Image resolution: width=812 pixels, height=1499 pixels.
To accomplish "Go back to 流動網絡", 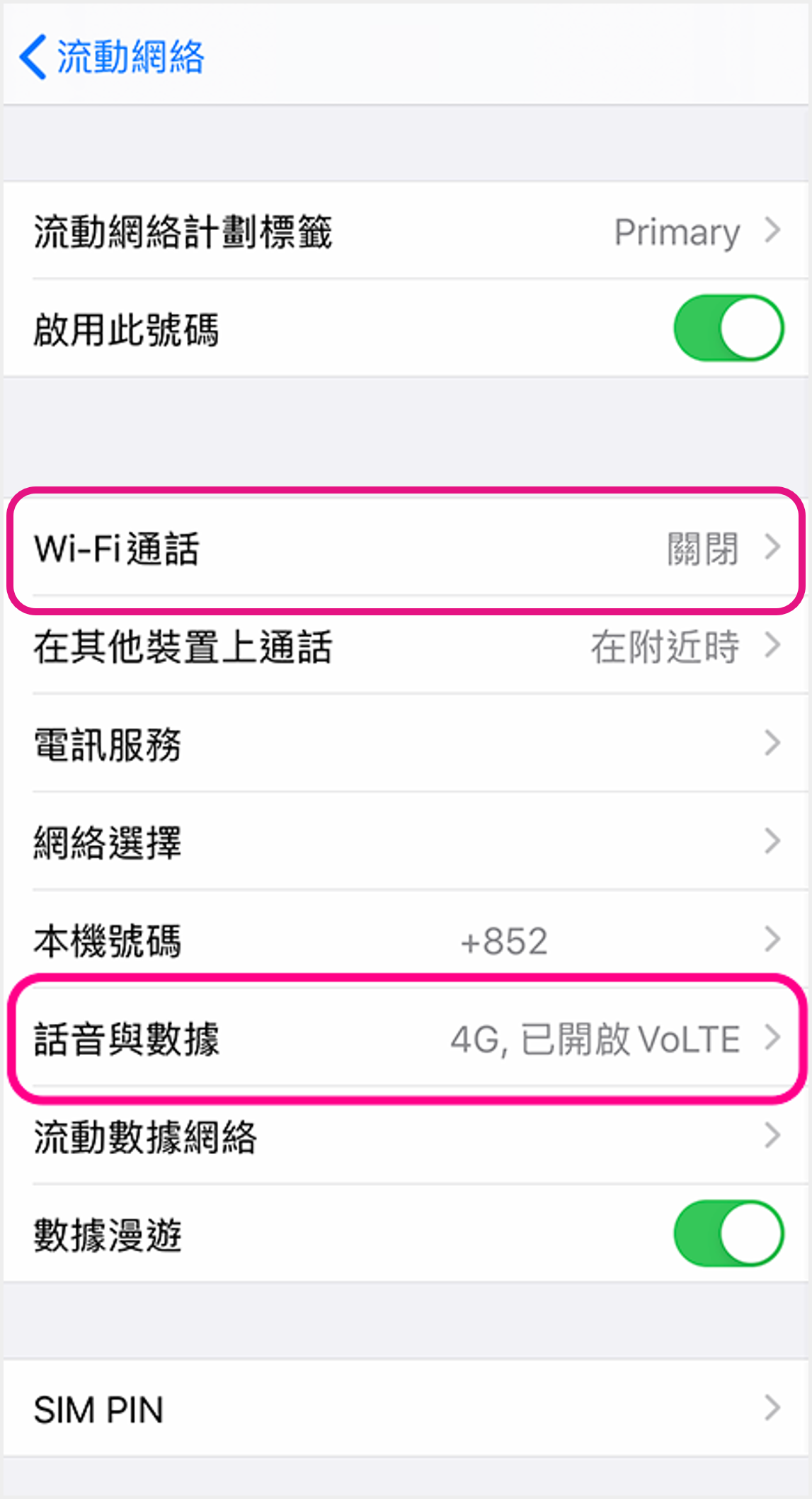I will pos(112,57).
